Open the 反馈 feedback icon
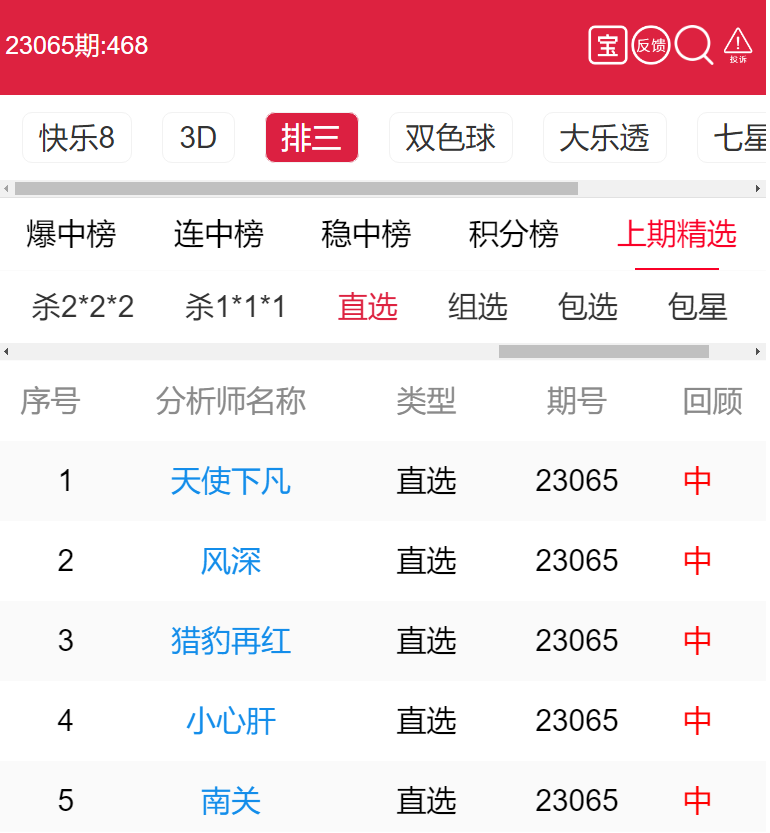This screenshot has height=833, width=770. [x=651, y=45]
